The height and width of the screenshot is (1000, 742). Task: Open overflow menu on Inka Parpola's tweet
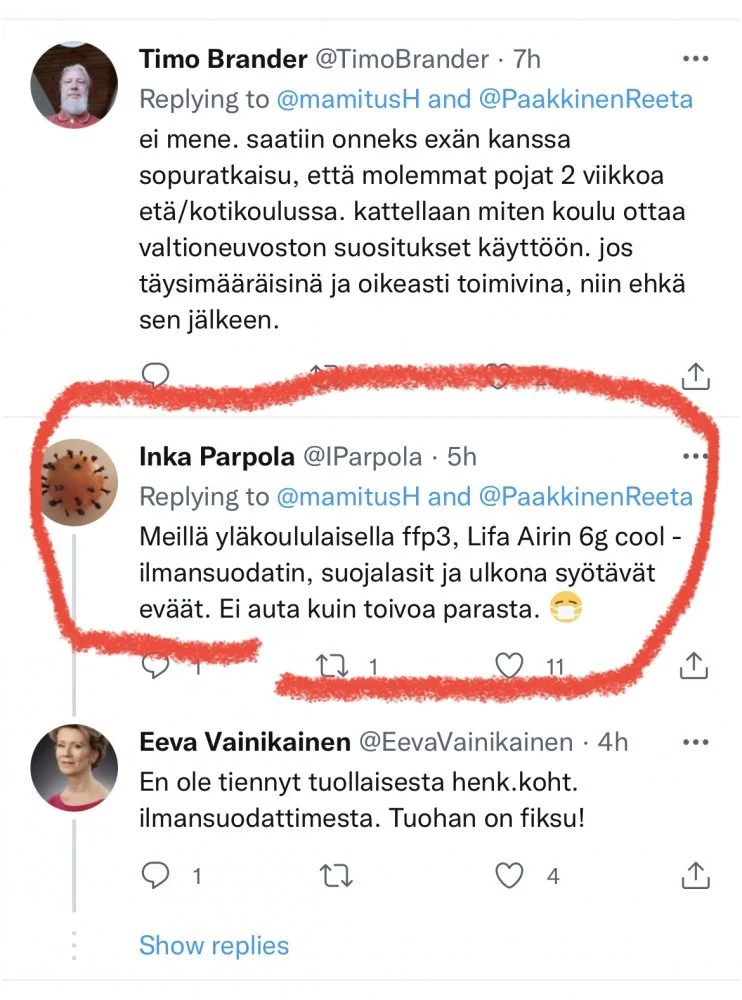pyautogui.click(x=695, y=457)
